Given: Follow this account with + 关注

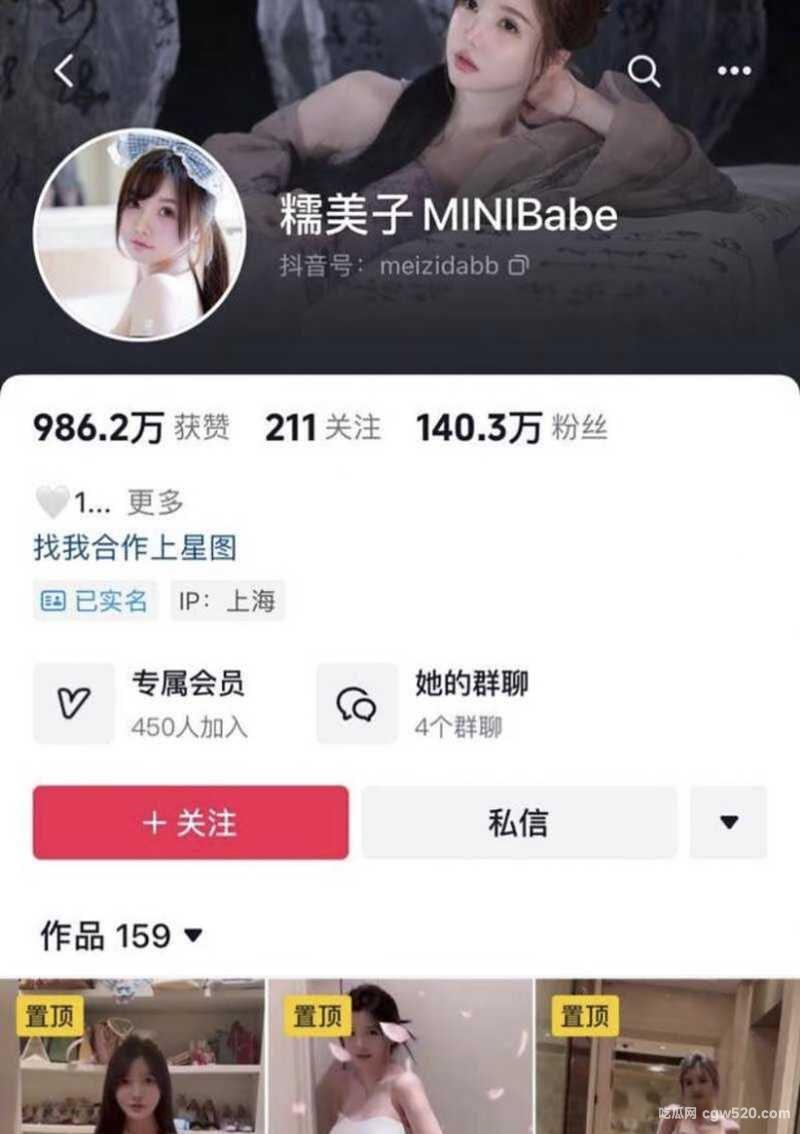Looking at the screenshot, I should (190, 822).
